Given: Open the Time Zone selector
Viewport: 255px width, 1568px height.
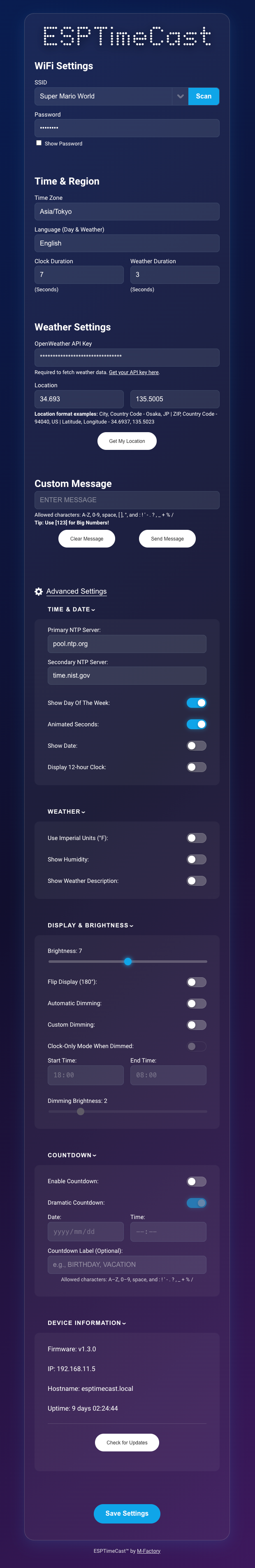Looking at the screenshot, I should (x=127, y=211).
